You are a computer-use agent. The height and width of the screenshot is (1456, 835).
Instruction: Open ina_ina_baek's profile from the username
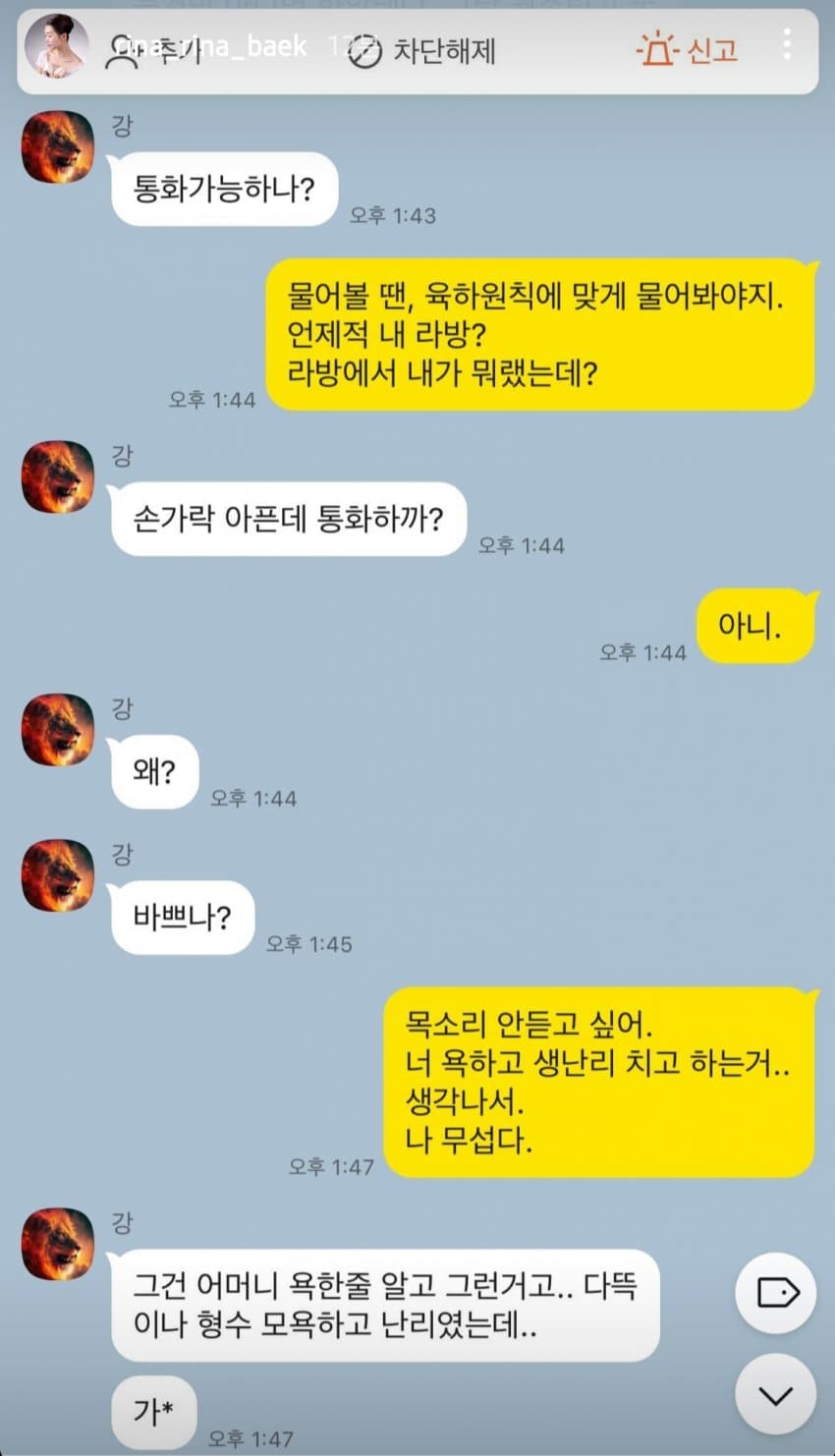point(210,45)
